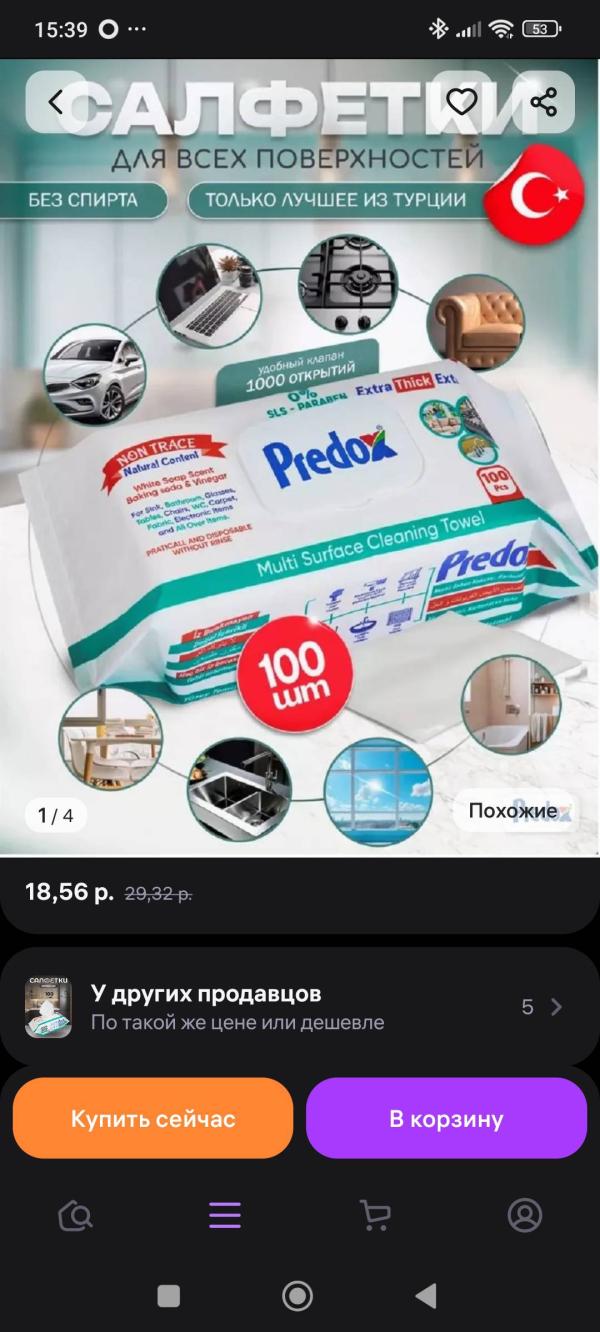
Task: Open the У других продавцов row
Action: coord(300,1007)
